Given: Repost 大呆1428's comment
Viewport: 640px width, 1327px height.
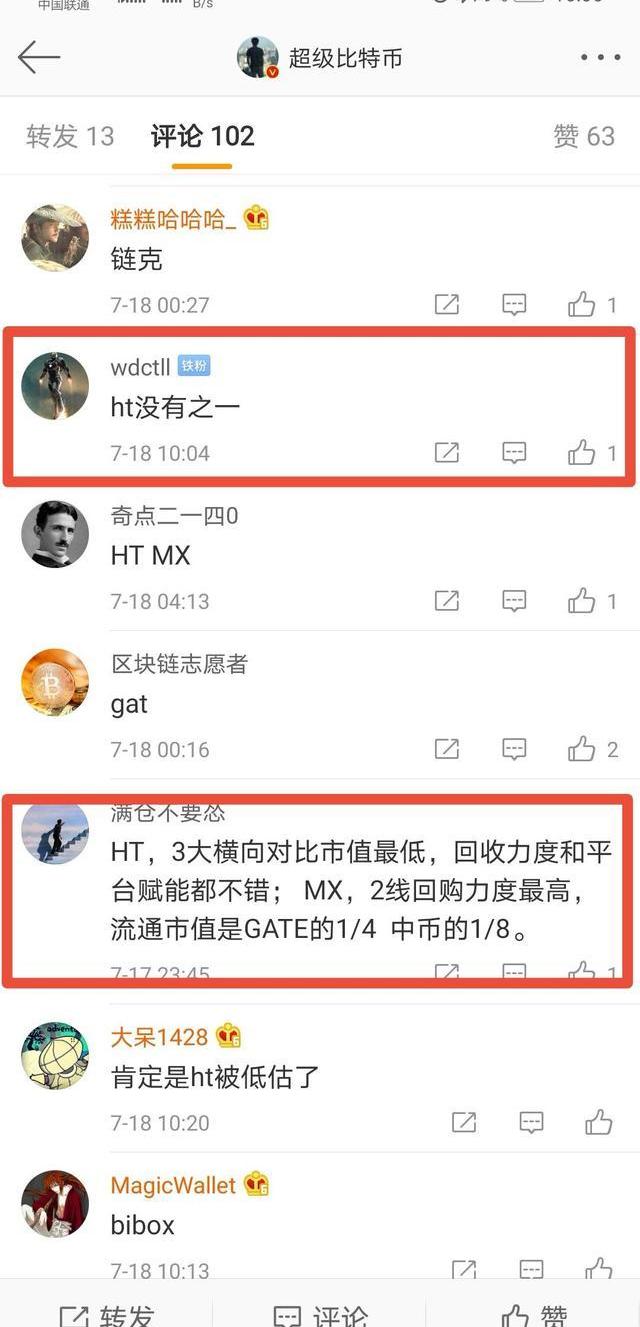Looking at the screenshot, I should [464, 1123].
